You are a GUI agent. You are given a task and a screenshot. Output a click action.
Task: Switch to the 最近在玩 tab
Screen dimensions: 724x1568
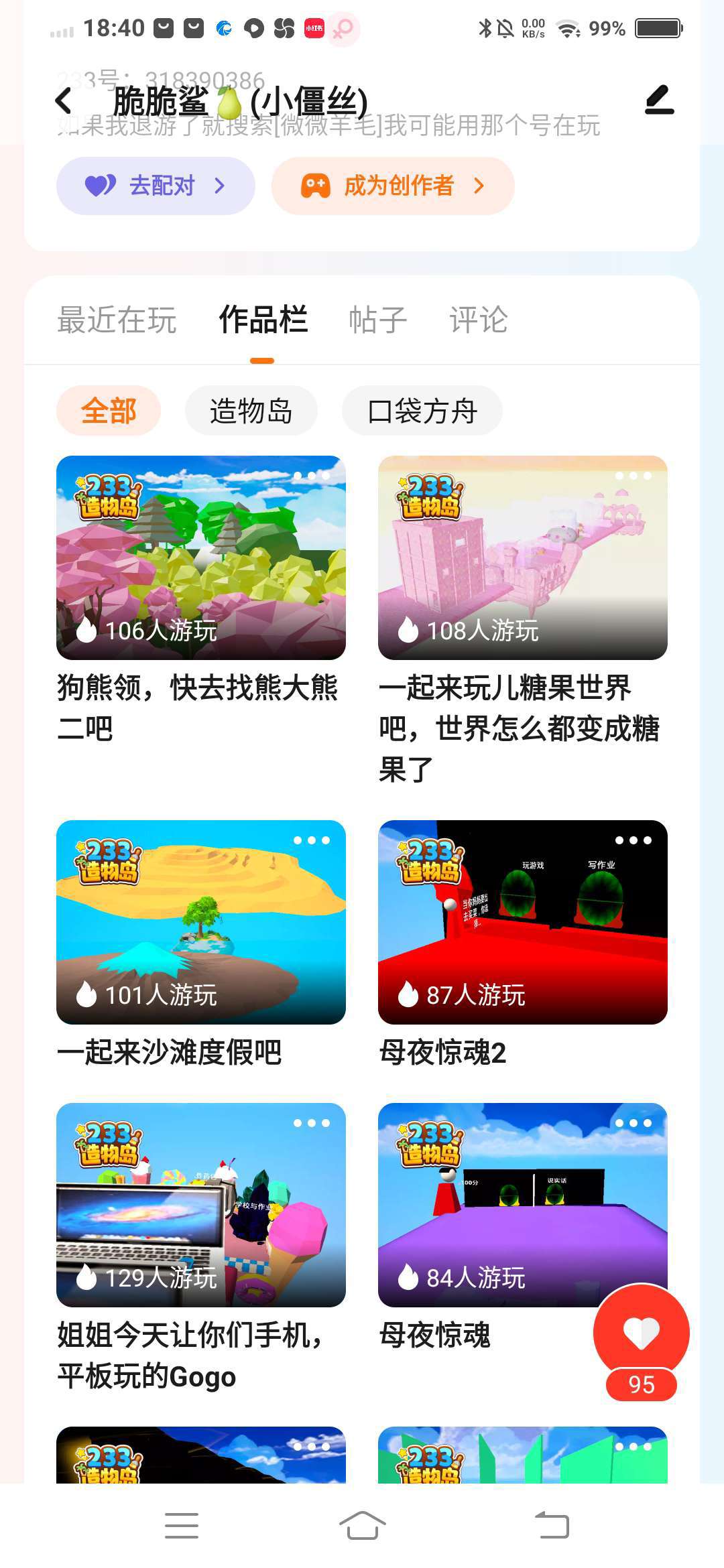tap(117, 320)
